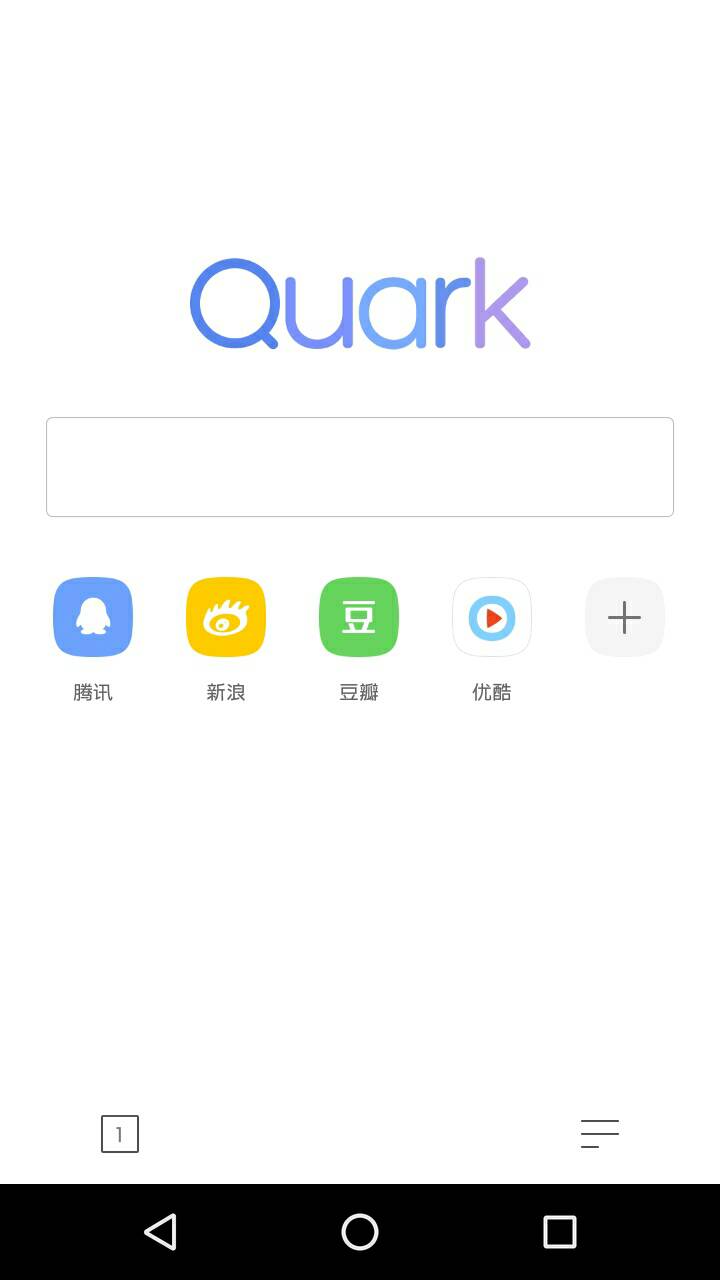Screen dimensions: 720x1280
Task: Open Youku (优酷) video site icon
Action: tap(491, 617)
